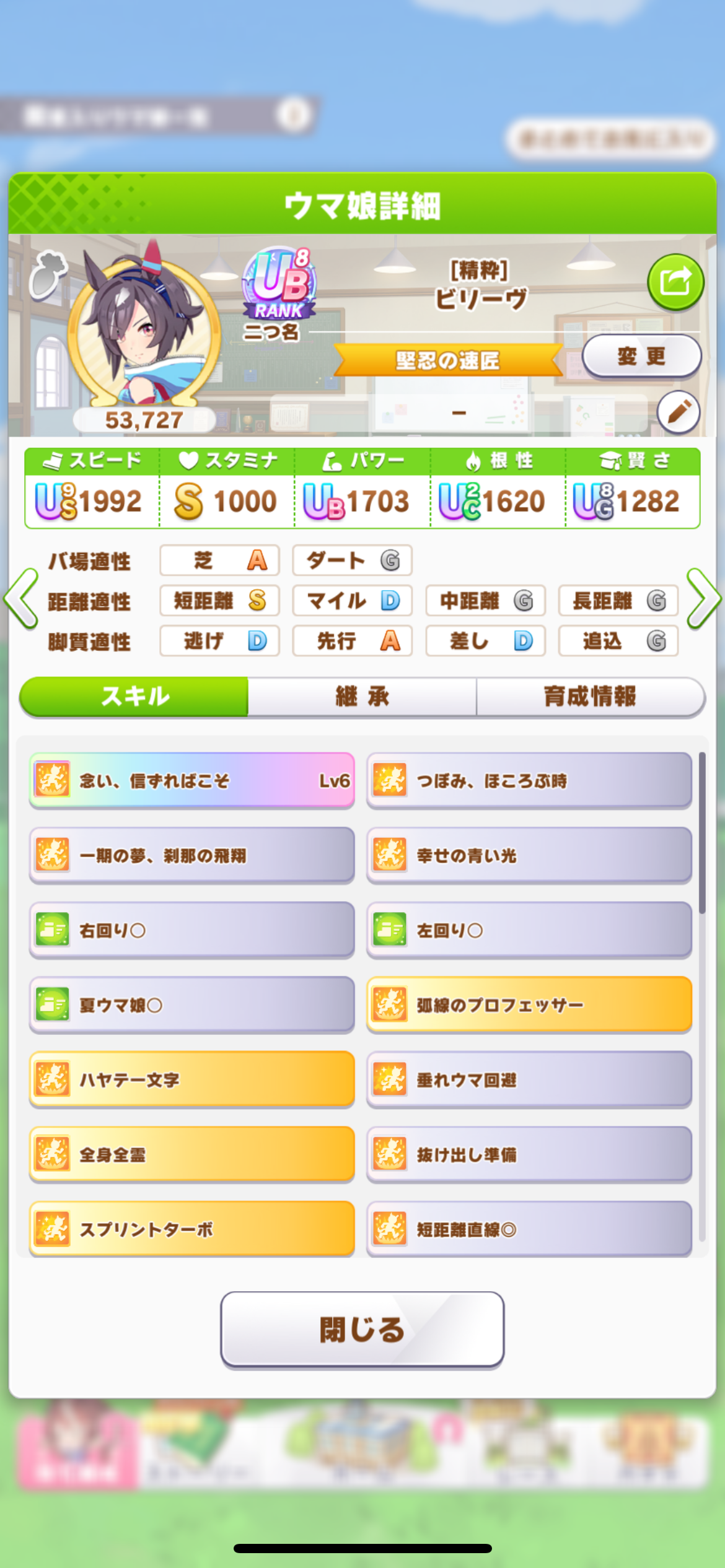This screenshot has width=725, height=1568.
Task: Edit the memo with the pencil icon
Action: point(679,412)
